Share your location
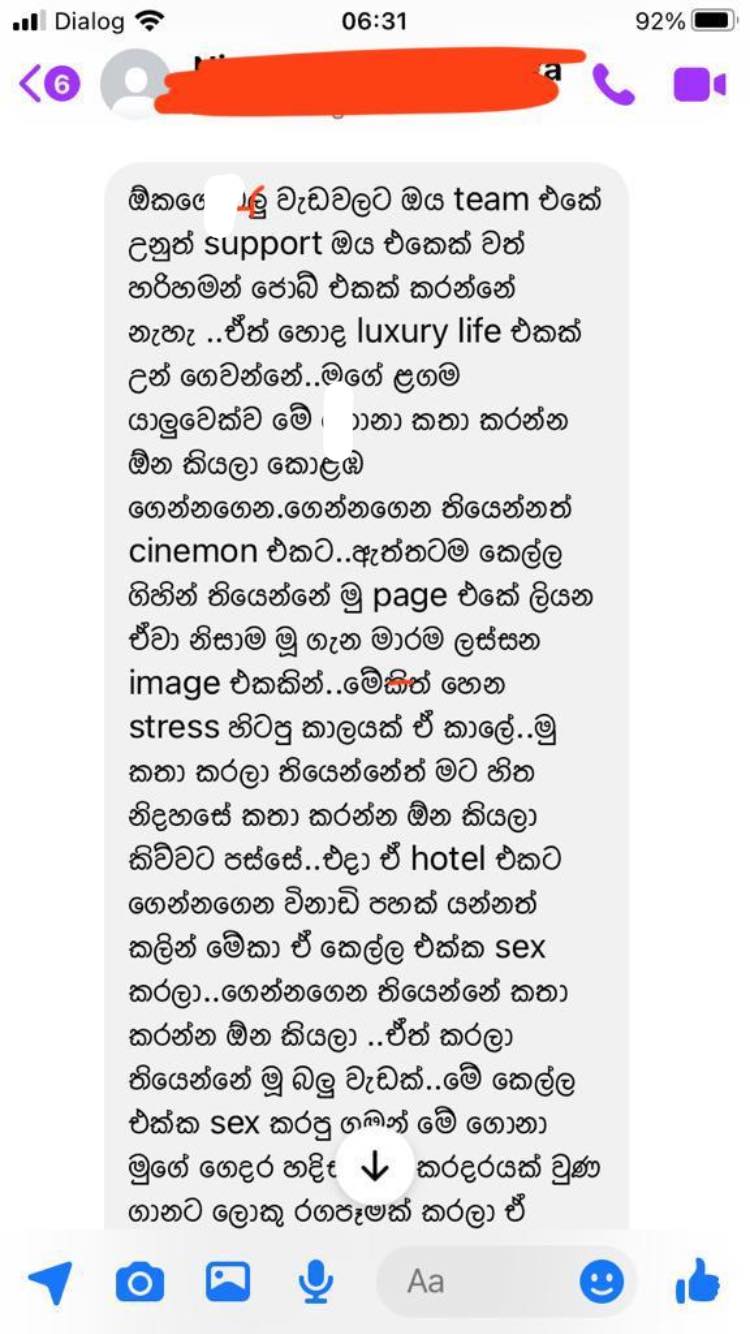 [x=49, y=1281]
